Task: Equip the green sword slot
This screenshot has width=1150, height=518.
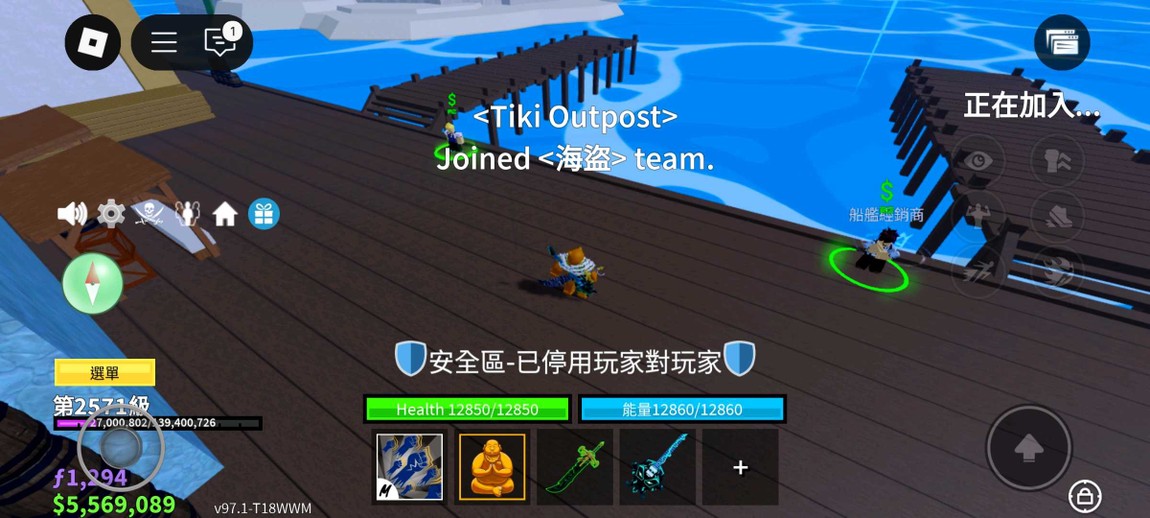Action: point(575,467)
